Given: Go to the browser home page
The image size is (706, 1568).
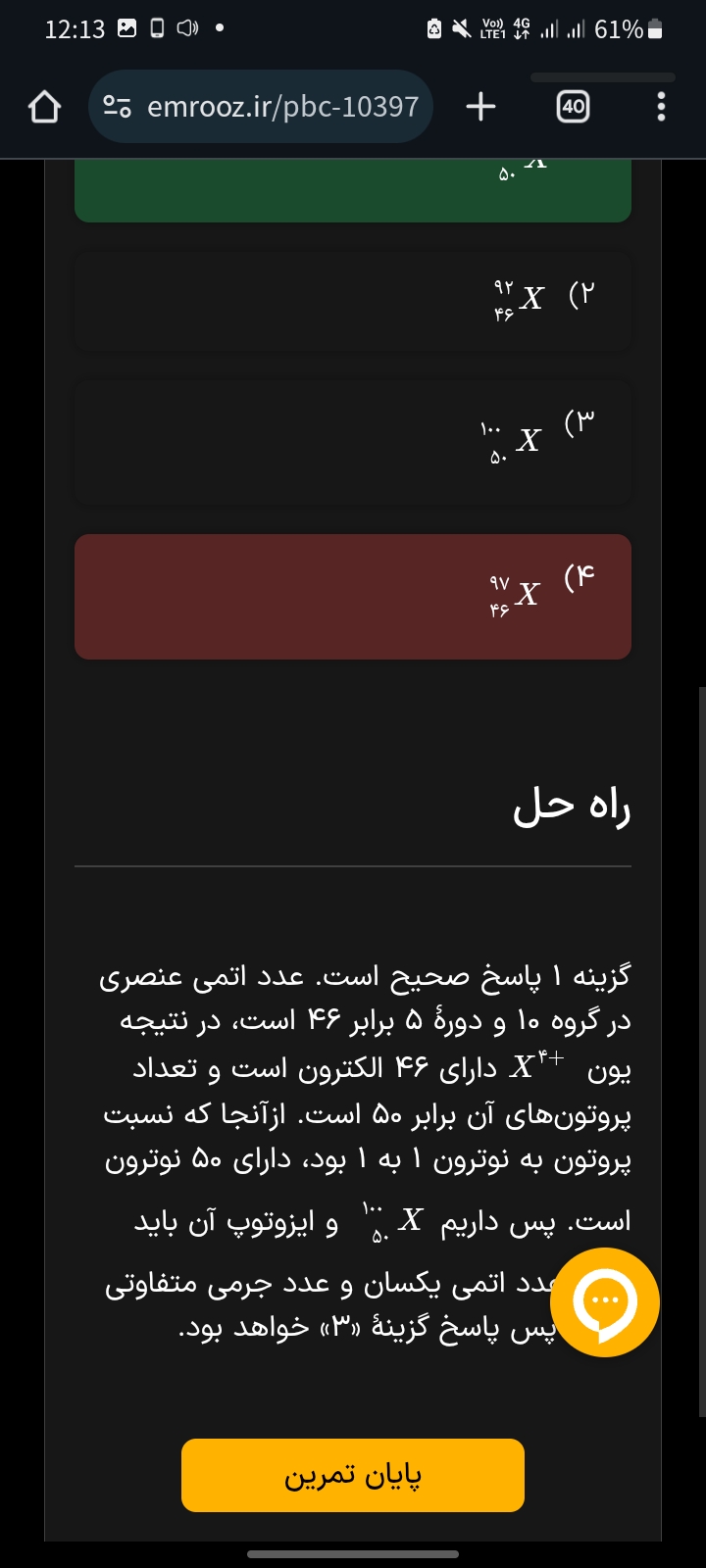Looking at the screenshot, I should coord(44,107).
